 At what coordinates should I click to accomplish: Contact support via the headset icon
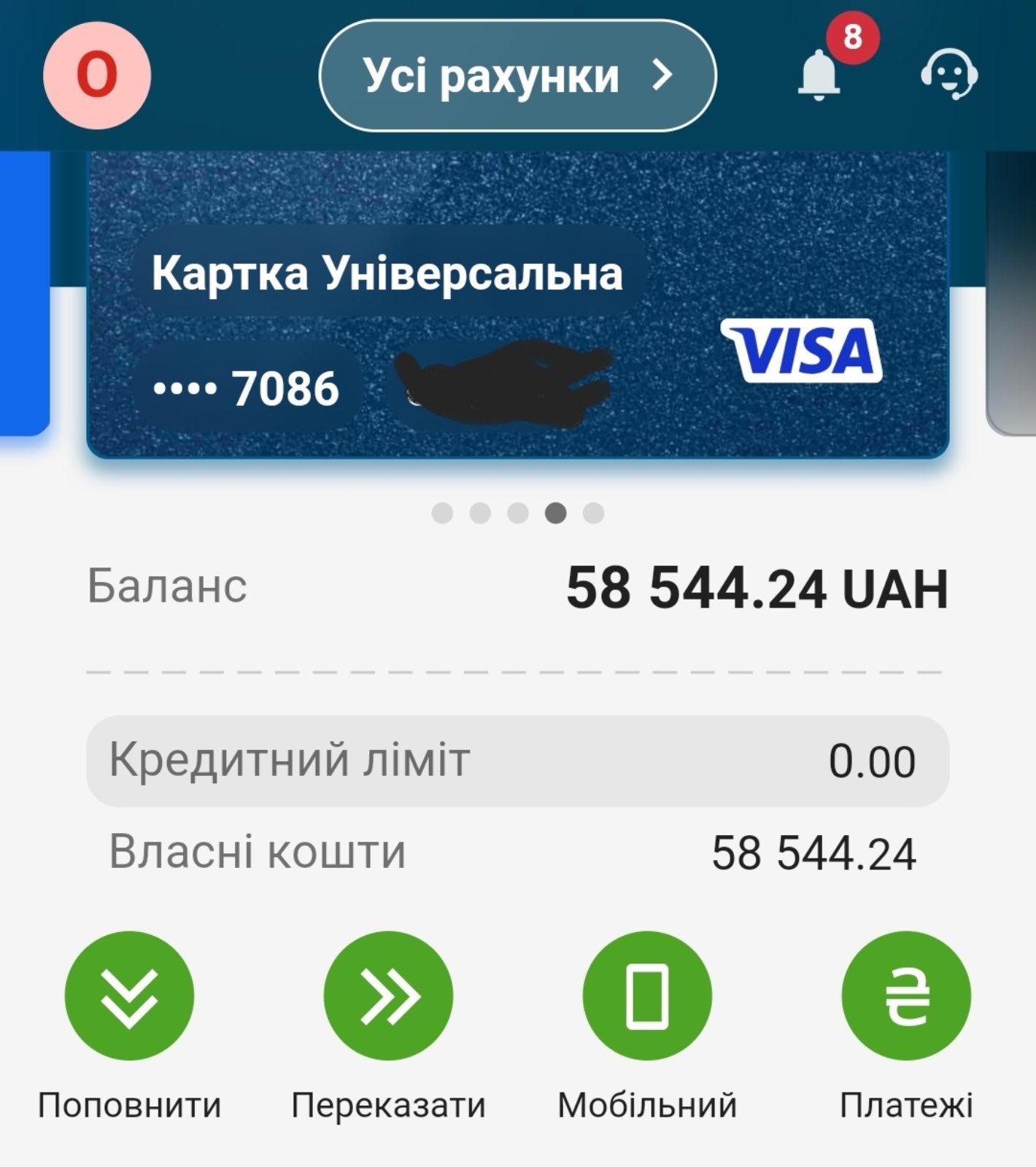[x=948, y=74]
